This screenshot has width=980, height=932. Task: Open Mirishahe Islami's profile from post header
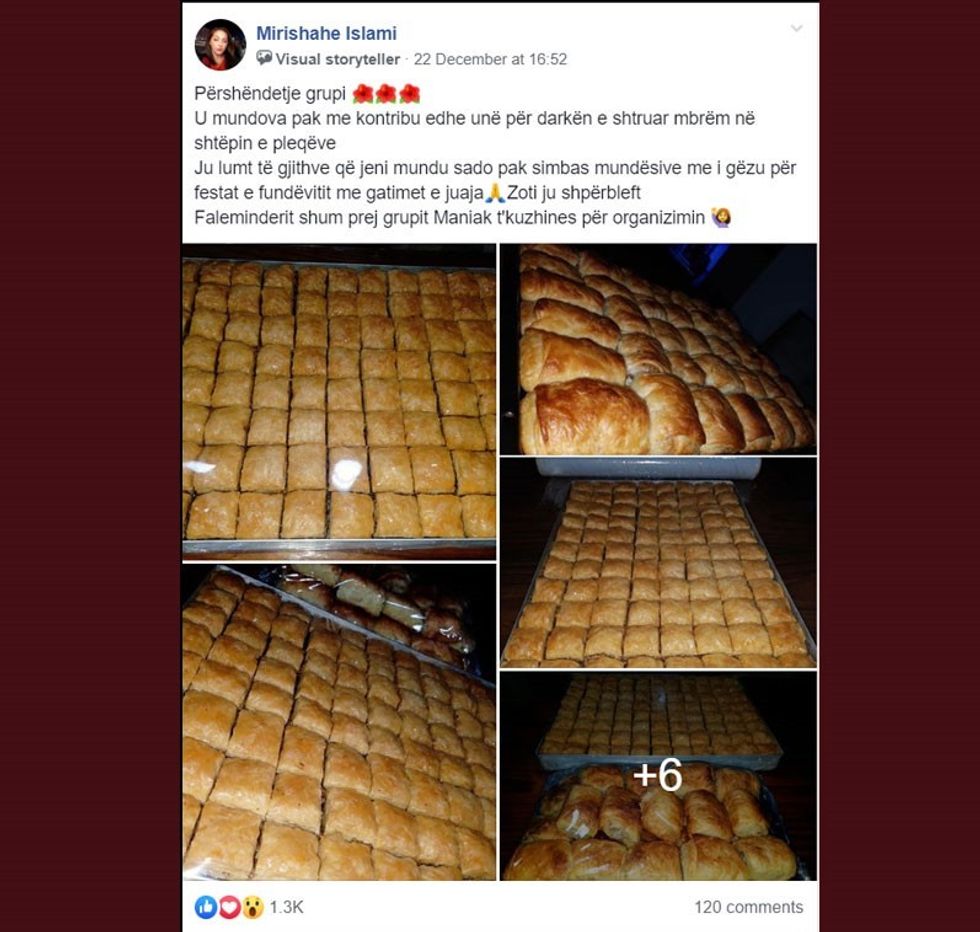tap(326, 34)
